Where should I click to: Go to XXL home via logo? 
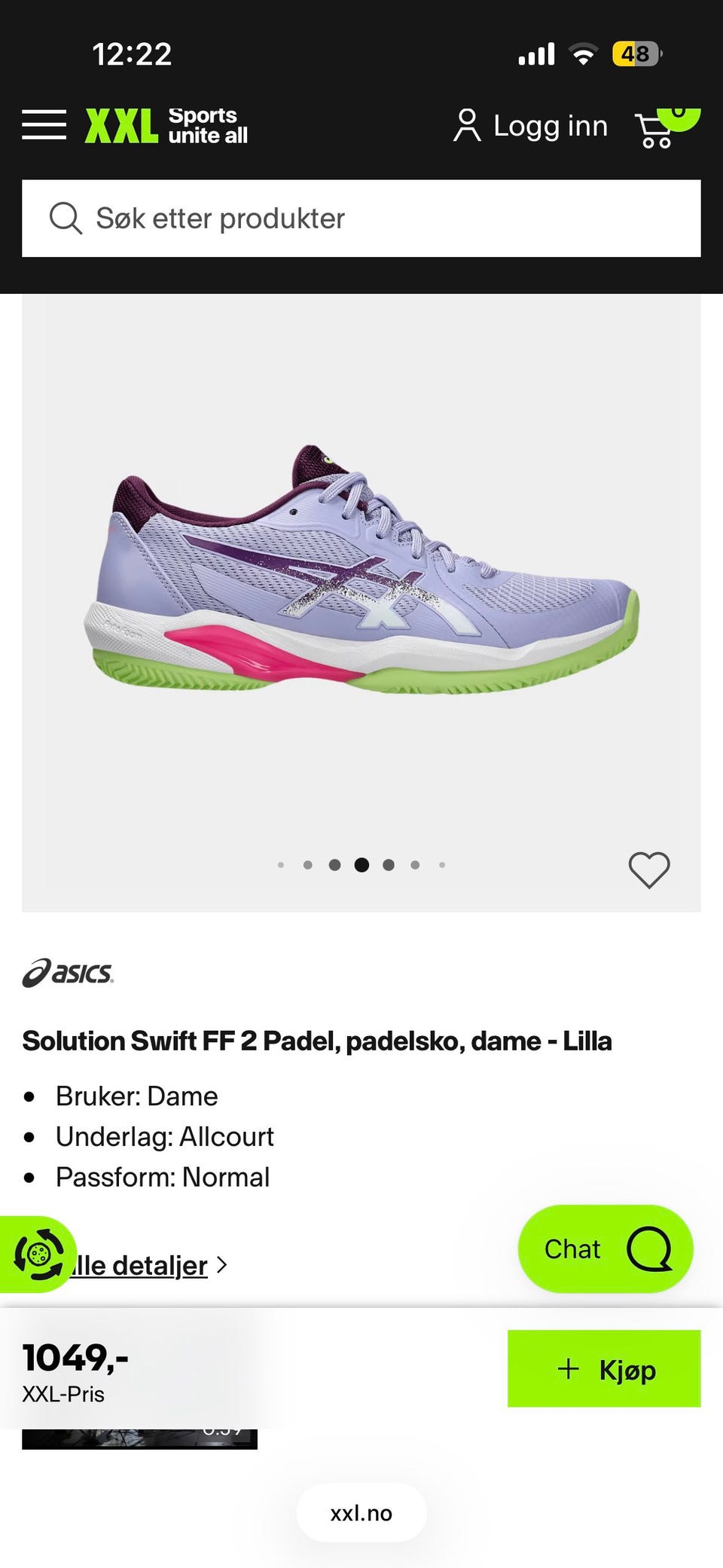point(166,125)
